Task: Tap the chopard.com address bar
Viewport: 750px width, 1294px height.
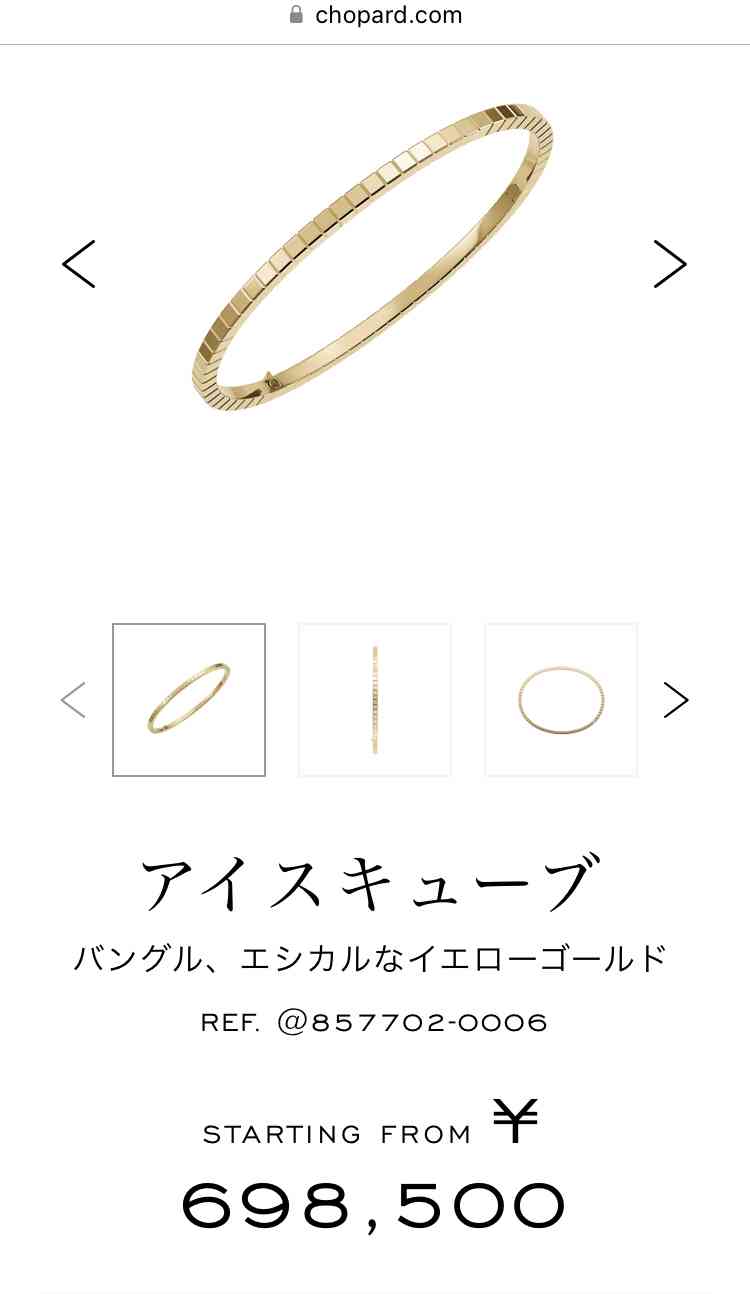Action: tap(375, 16)
